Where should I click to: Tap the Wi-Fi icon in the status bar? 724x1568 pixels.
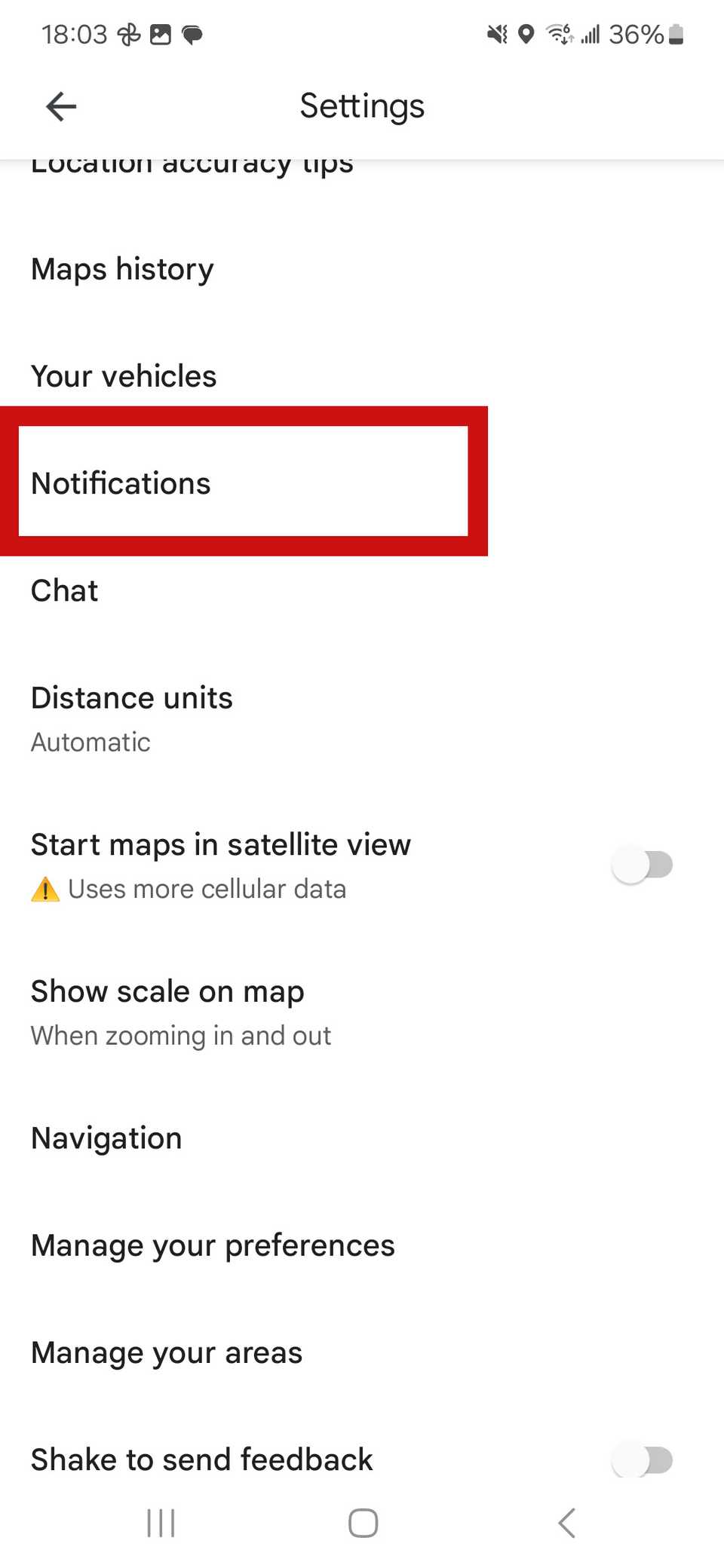pyautogui.click(x=558, y=34)
